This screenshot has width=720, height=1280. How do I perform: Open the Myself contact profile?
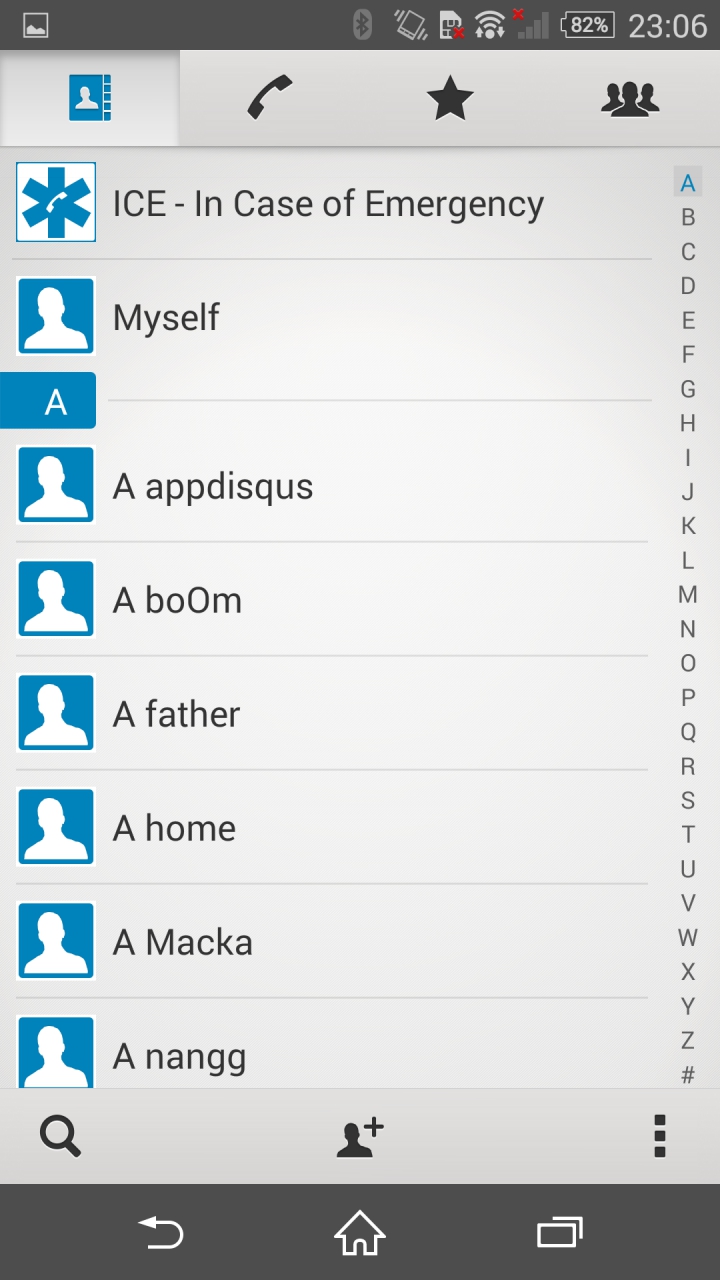click(x=166, y=318)
